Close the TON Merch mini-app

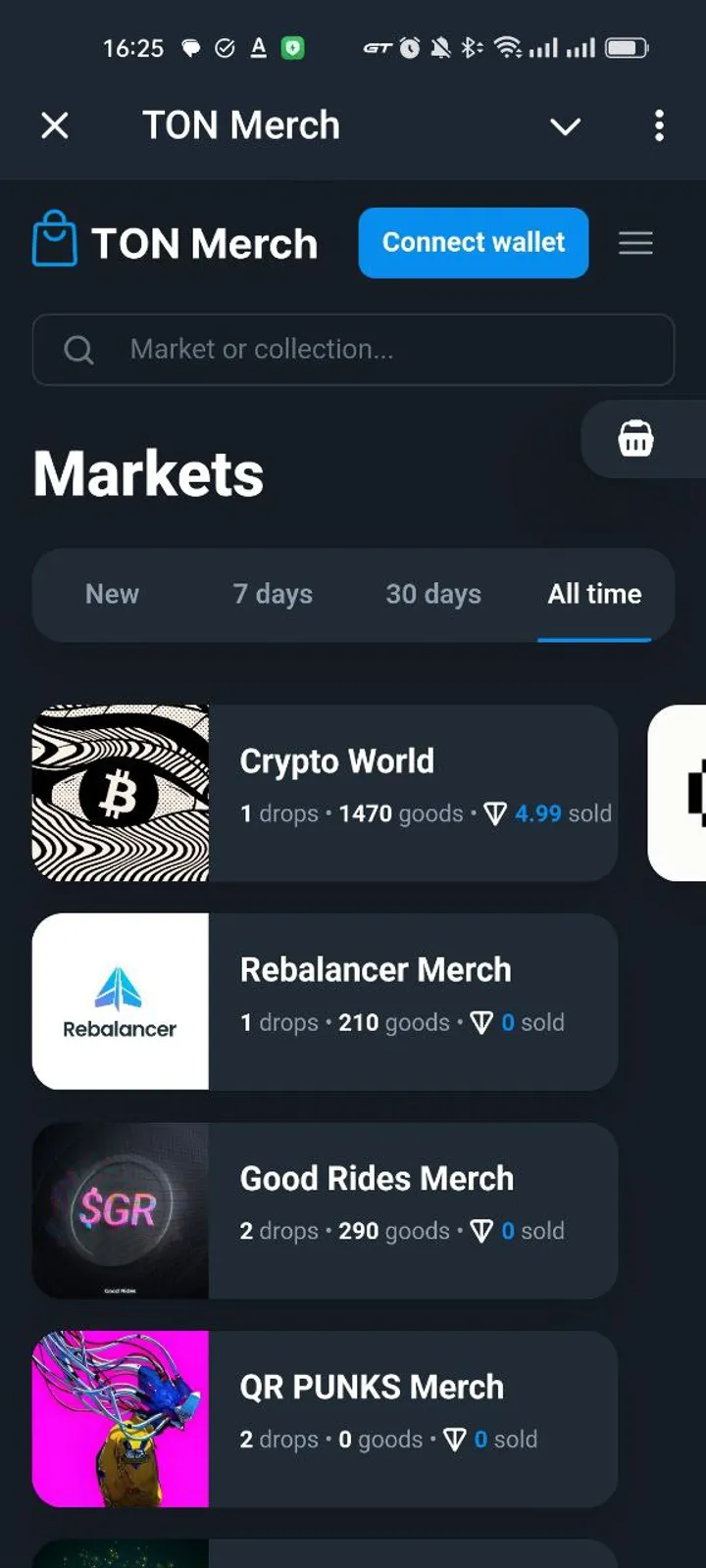(55, 125)
